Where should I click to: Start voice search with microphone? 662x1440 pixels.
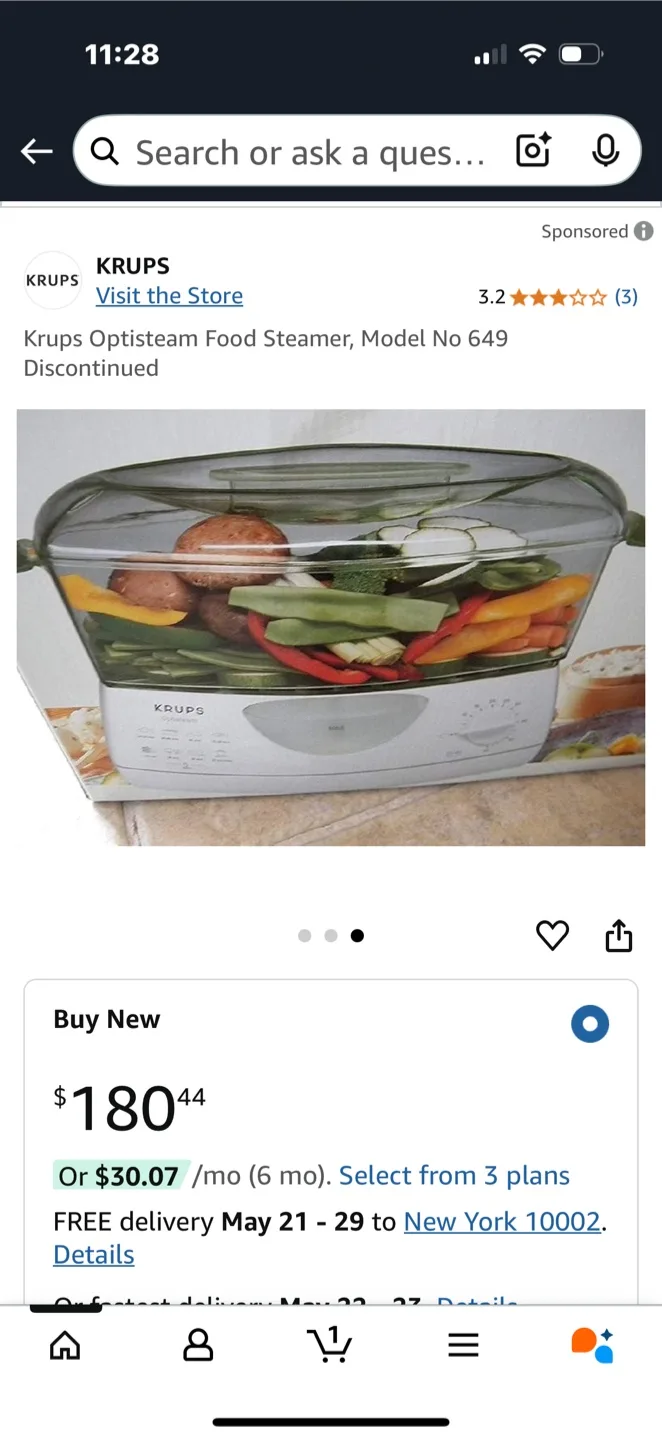[605, 152]
